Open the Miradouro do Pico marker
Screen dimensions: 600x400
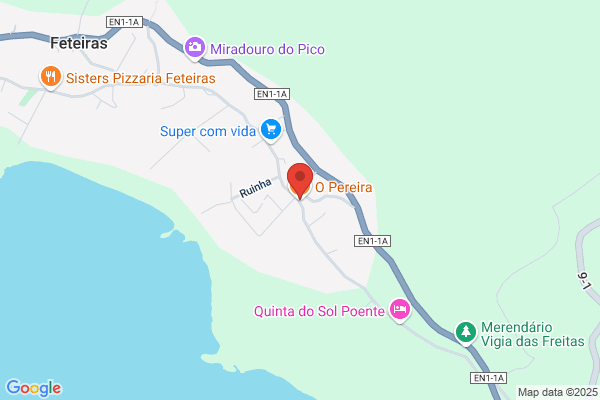tap(195, 48)
